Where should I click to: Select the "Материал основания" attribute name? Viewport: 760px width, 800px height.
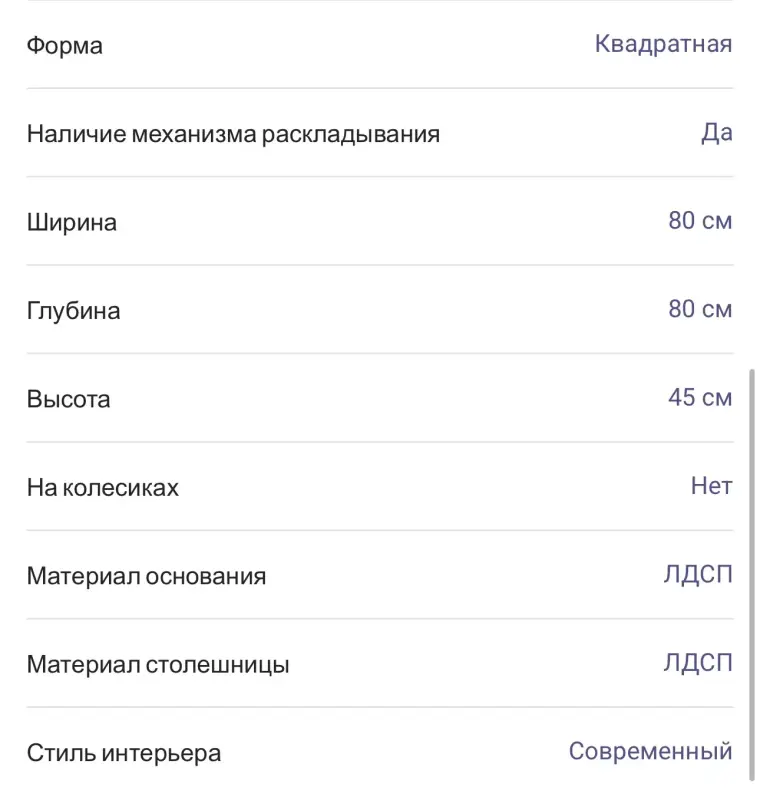click(147, 576)
